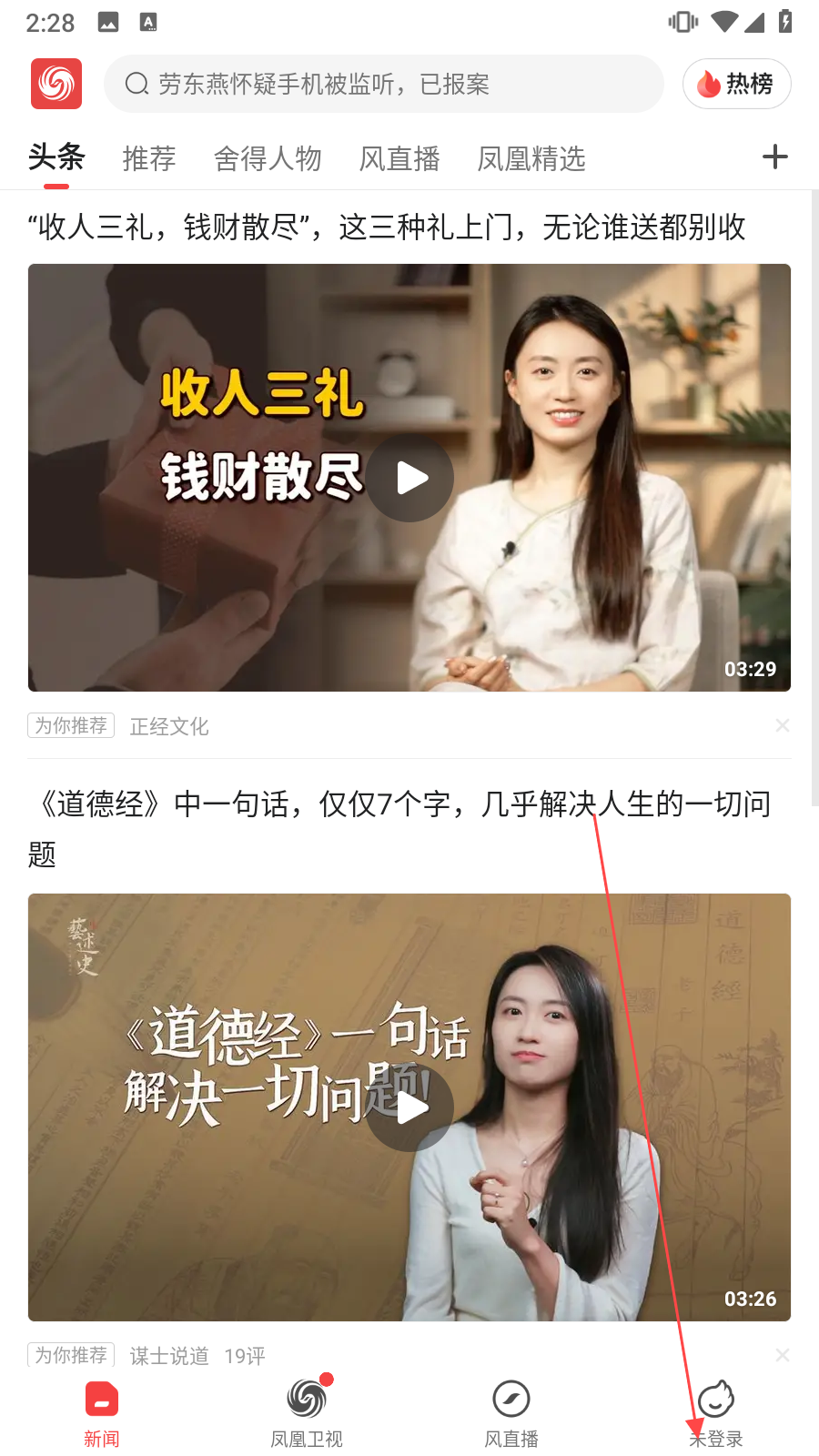Switch to the 舍得人物 tab

tap(268, 158)
